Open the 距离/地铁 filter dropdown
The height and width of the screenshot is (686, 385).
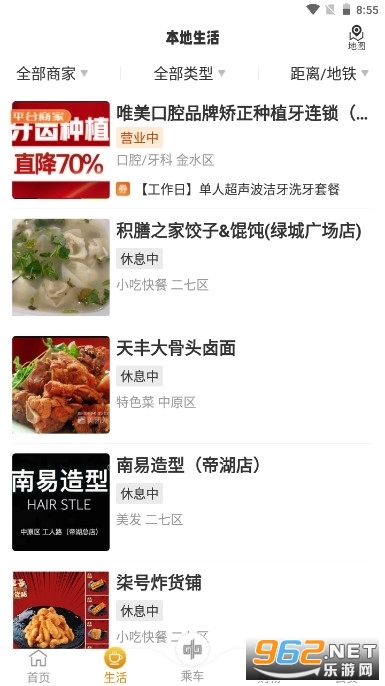pos(329,74)
